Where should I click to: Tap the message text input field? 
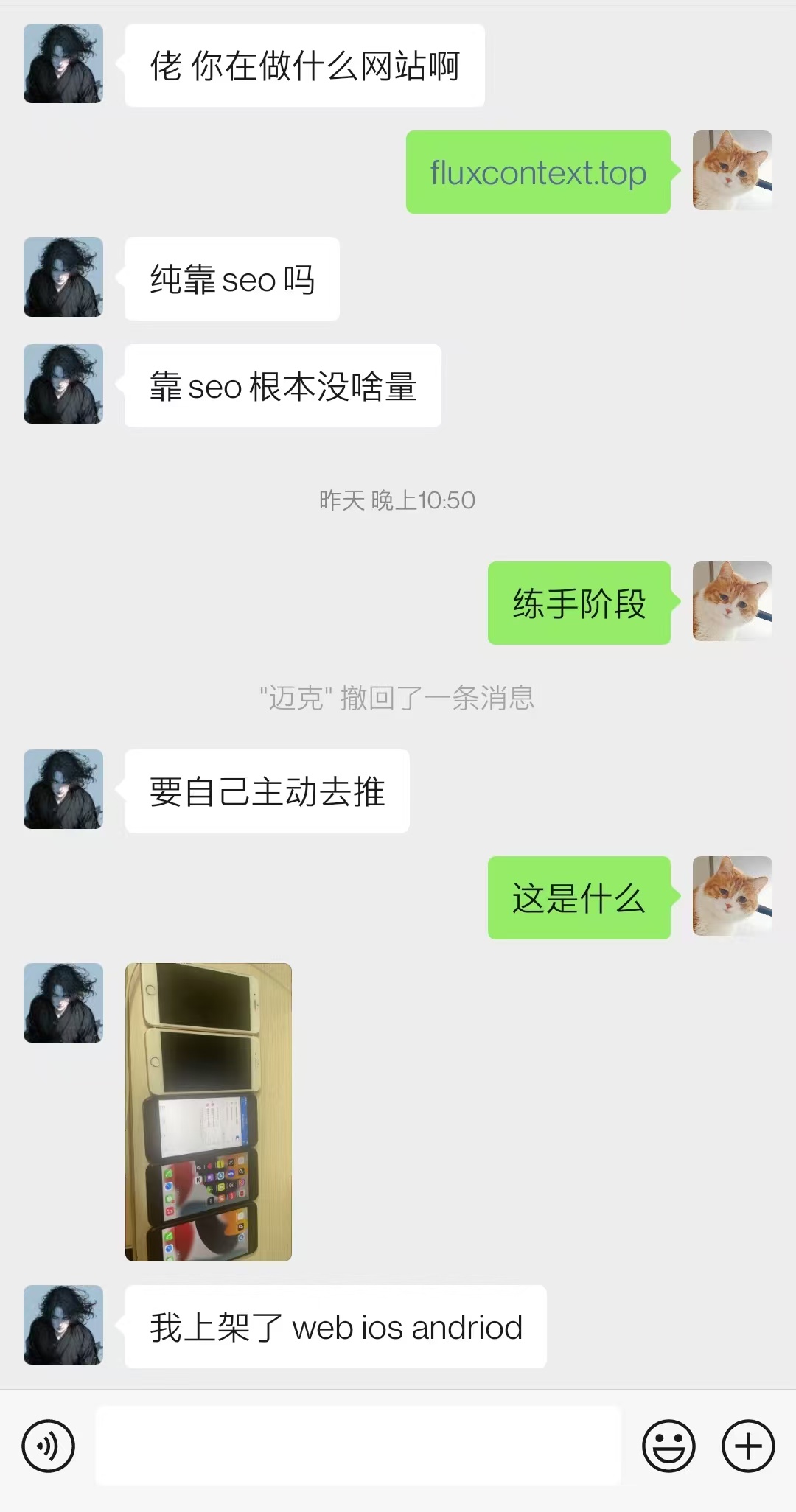coord(358,1446)
